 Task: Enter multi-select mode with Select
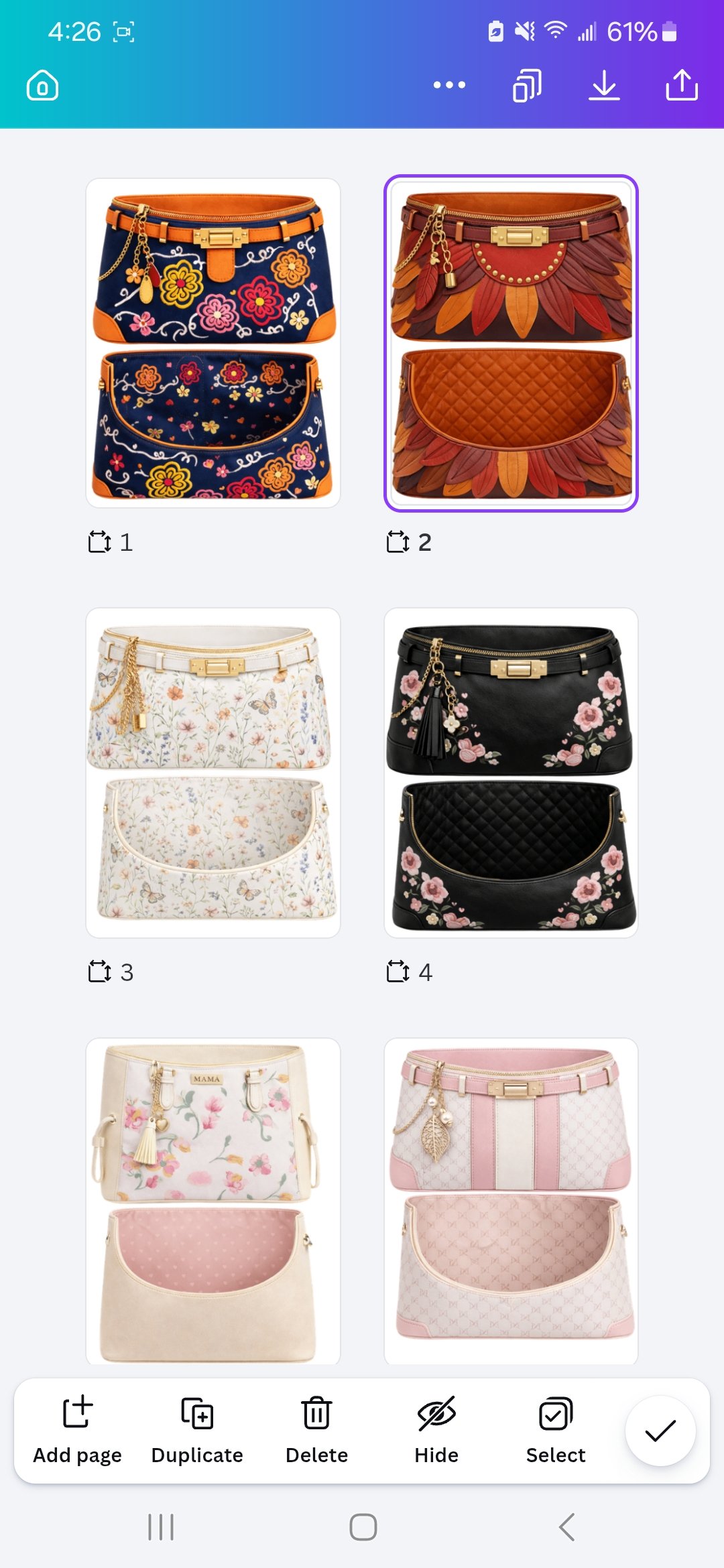pyautogui.click(x=556, y=1430)
